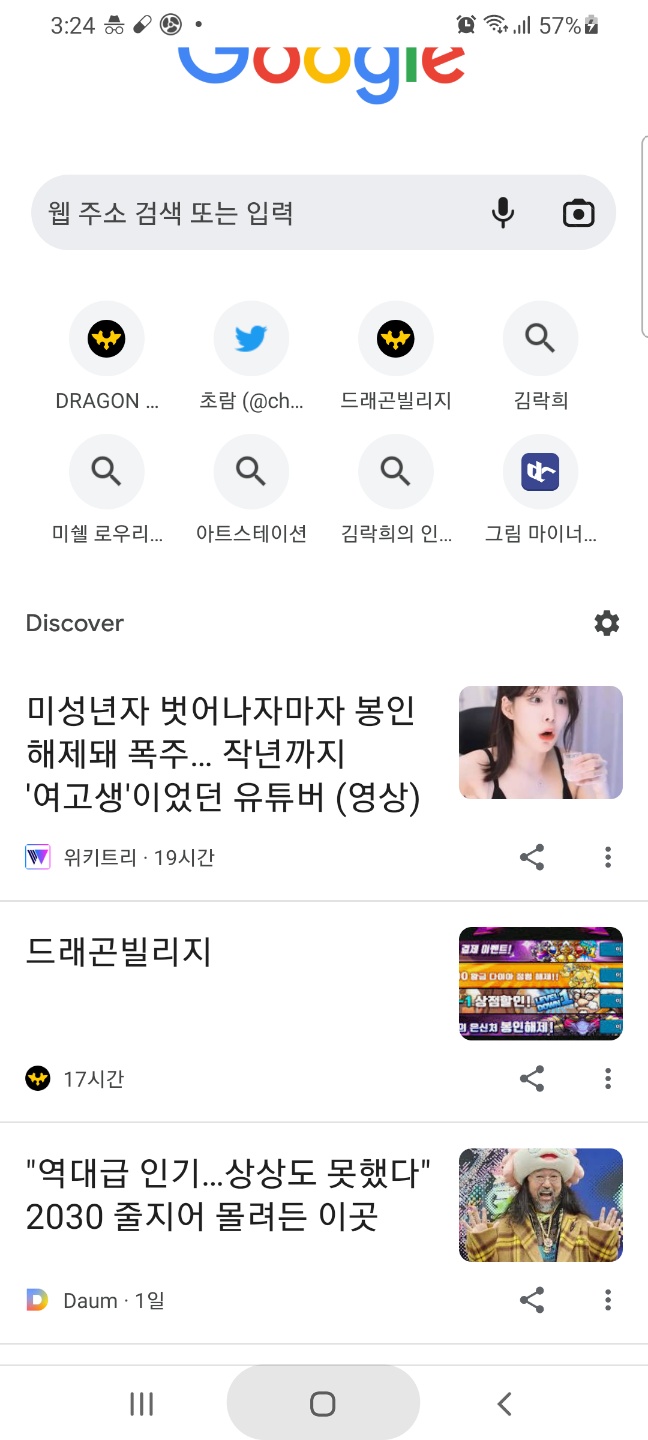Screen dimensions: 648x1440
Task: Open more options for the Daum article
Action: [x=607, y=1300]
